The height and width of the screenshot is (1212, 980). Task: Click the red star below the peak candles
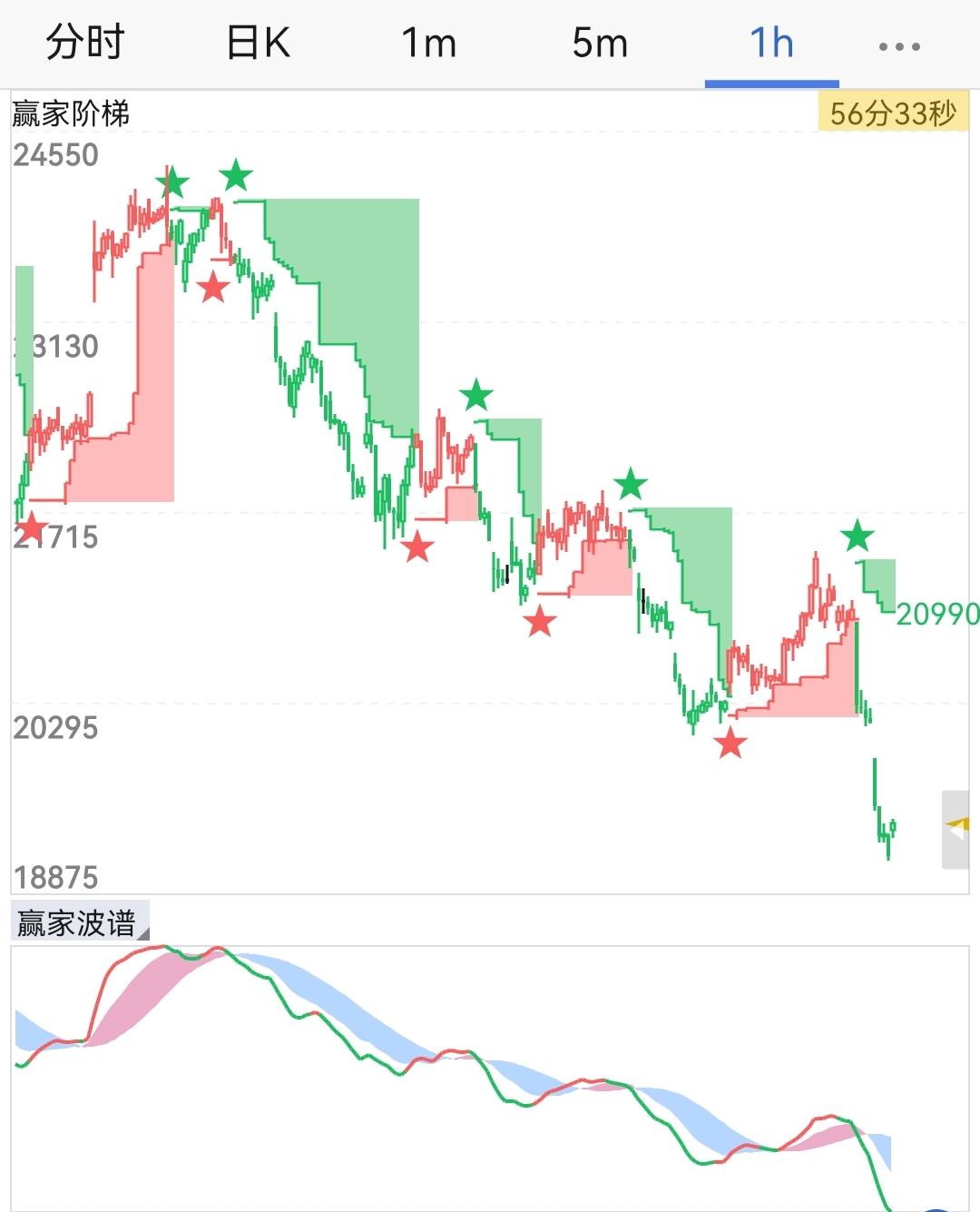tap(214, 288)
